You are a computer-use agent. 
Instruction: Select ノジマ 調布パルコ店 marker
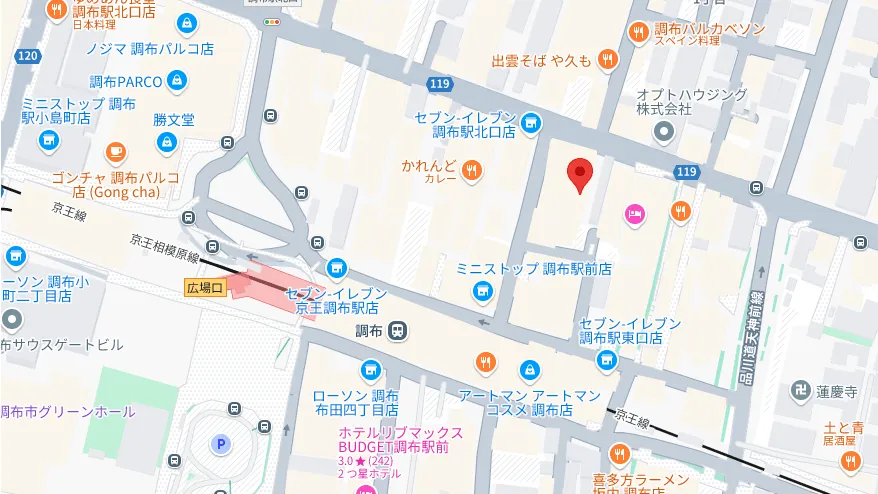(185, 21)
